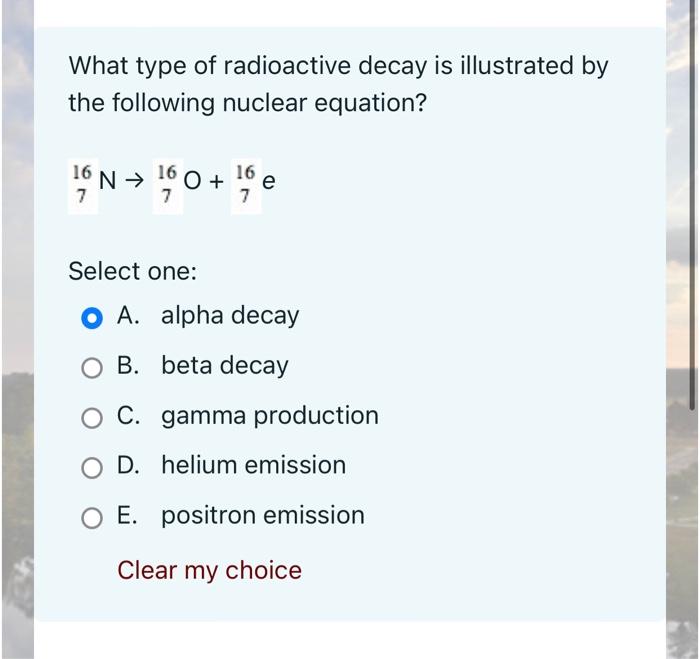Choose option B, beta decay
The image size is (700, 659).
pyautogui.click(x=92, y=367)
